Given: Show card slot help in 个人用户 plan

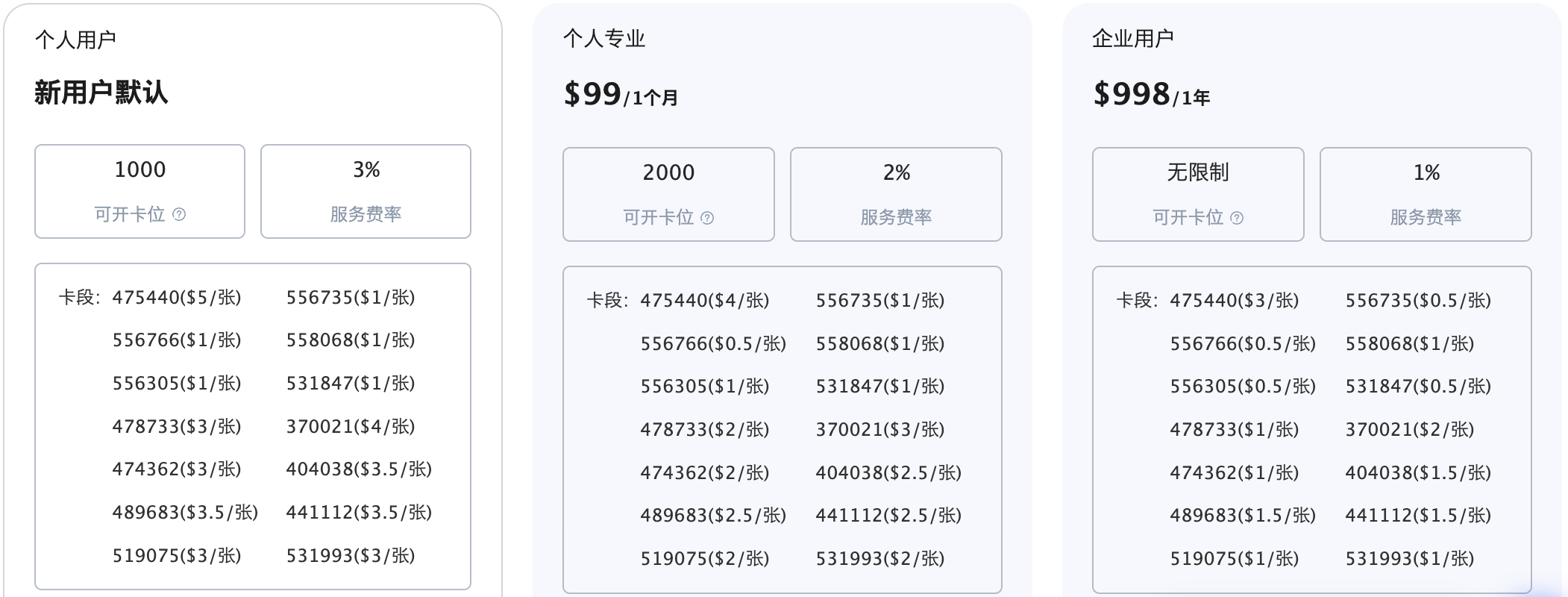Looking at the screenshot, I should pyautogui.click(x=179, y=215).
